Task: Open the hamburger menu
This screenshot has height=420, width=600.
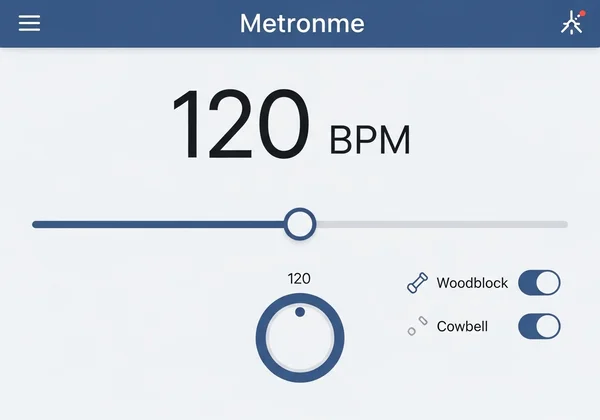Action: coord(30,23)
